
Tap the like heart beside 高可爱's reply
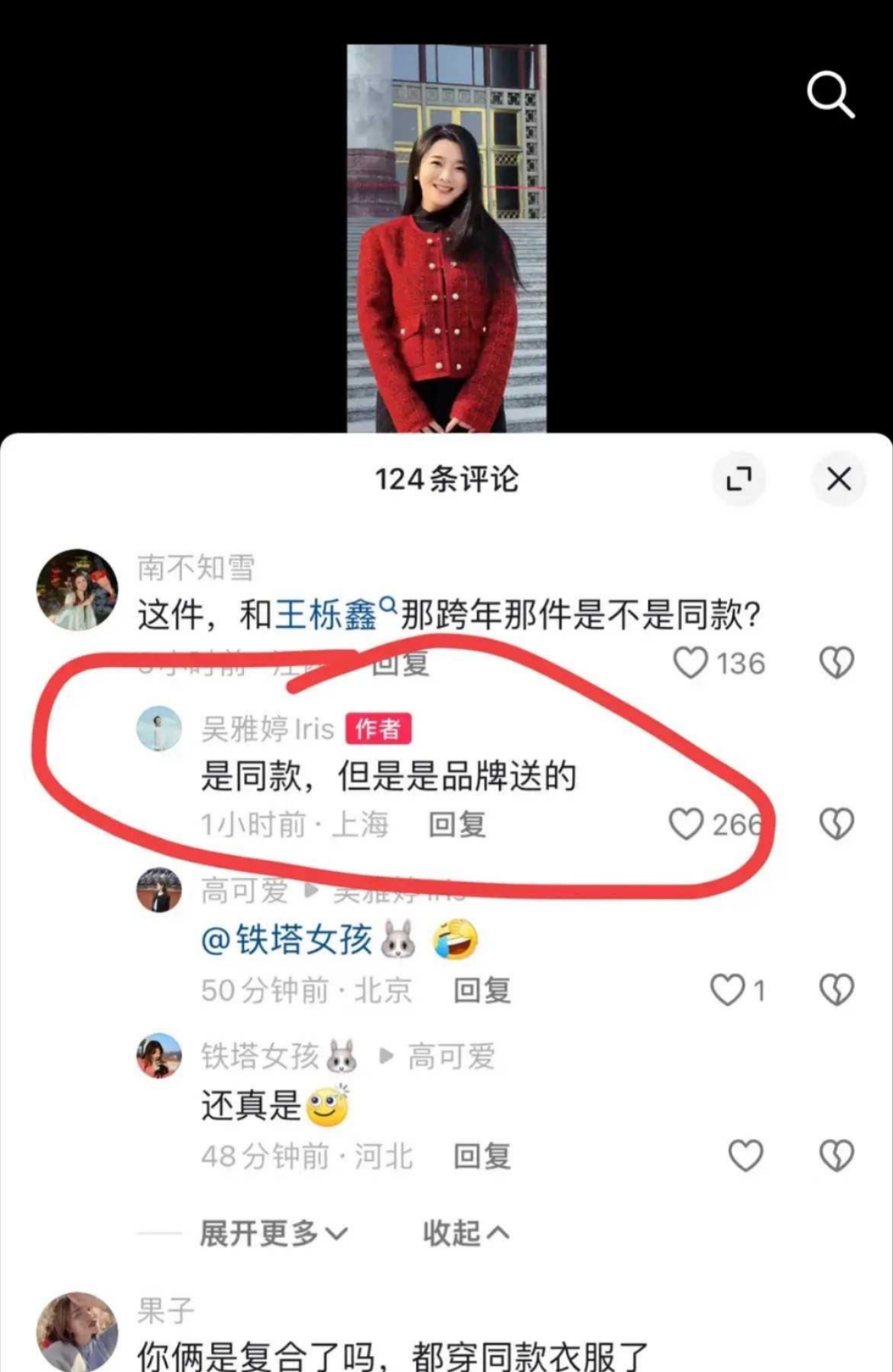point(726,990)
